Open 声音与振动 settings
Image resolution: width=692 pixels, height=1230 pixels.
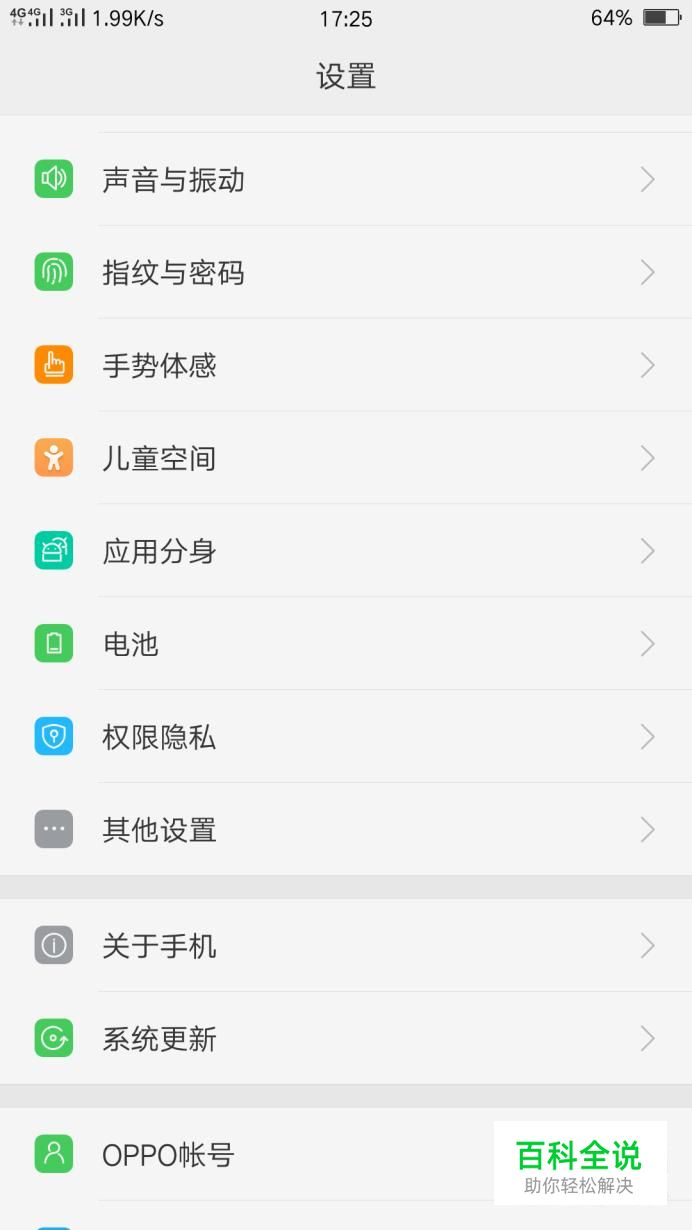346,180
